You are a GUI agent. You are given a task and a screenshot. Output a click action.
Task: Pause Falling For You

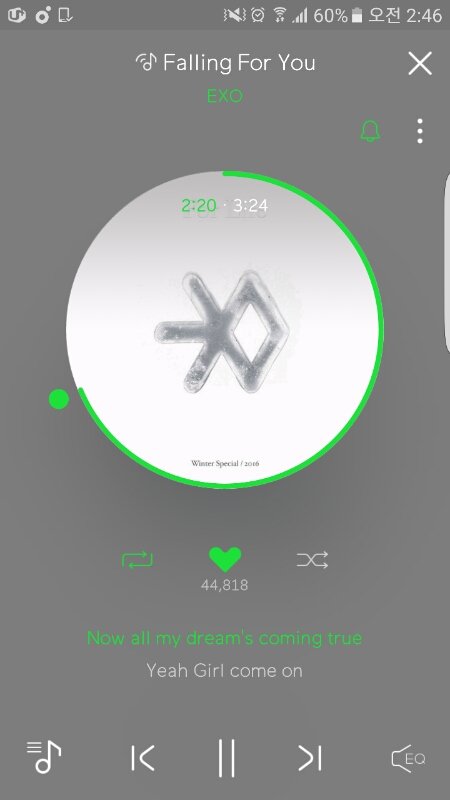coord(227,758)
